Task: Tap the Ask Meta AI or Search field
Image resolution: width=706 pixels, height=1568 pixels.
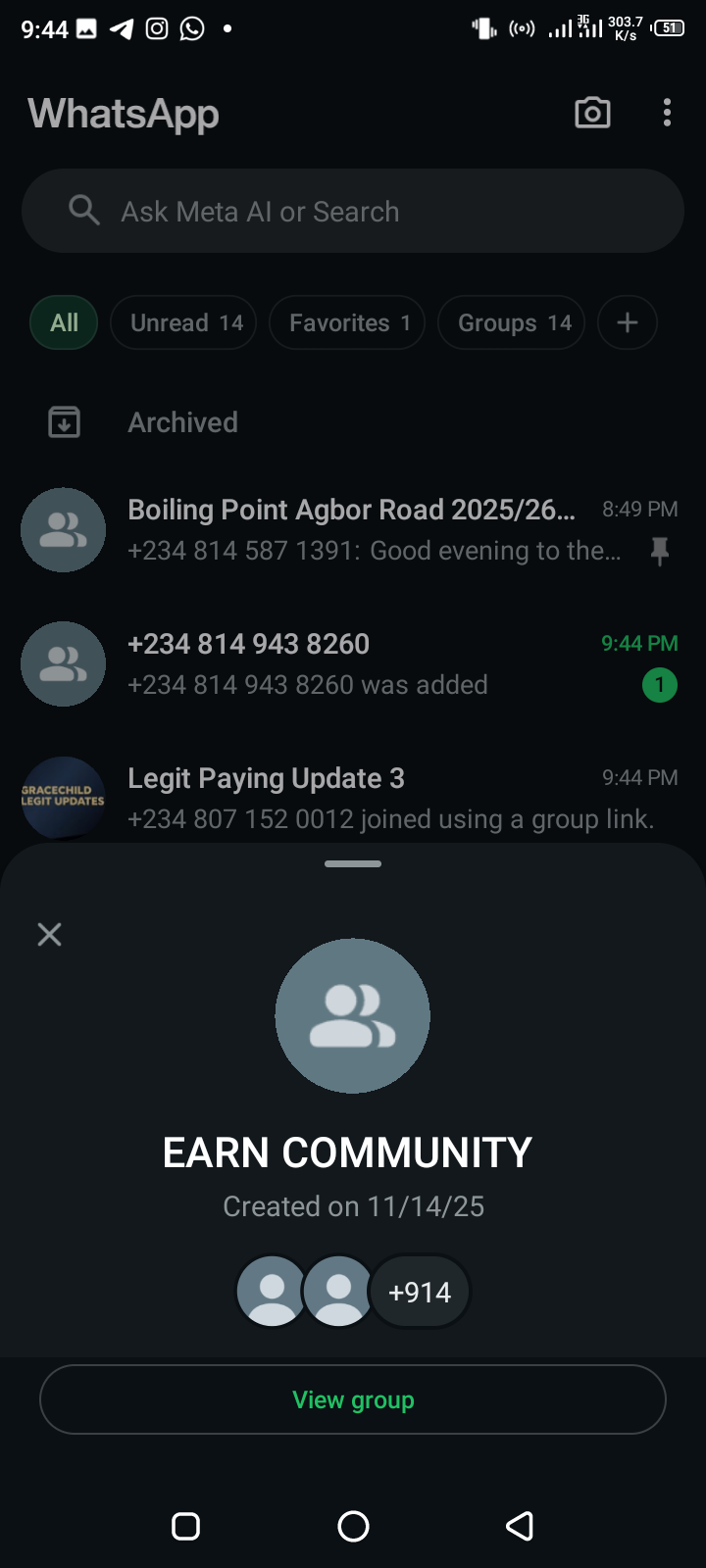Action: pos(353,212)
